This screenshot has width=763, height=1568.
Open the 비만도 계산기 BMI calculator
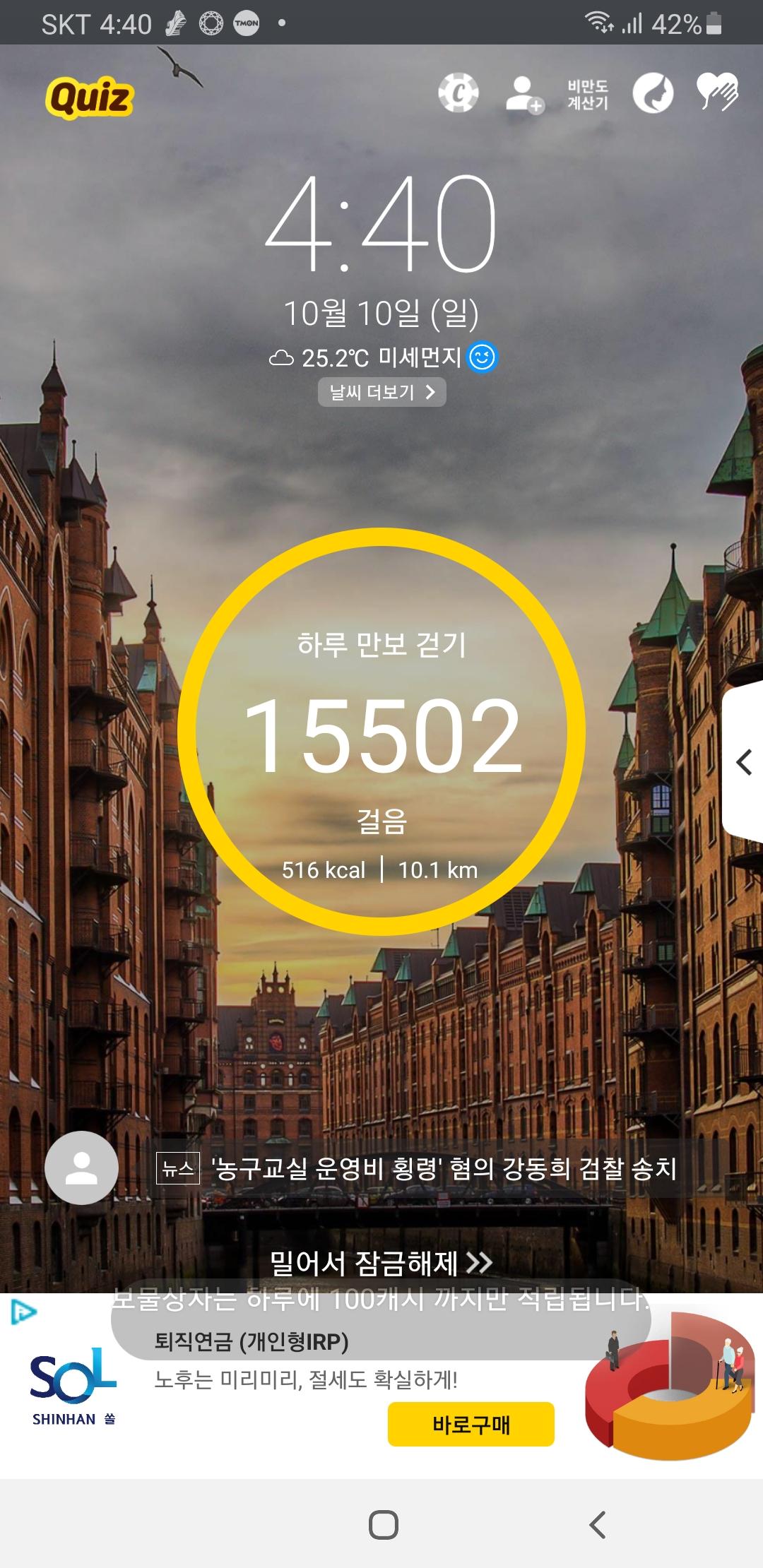[x=587, y=94]
